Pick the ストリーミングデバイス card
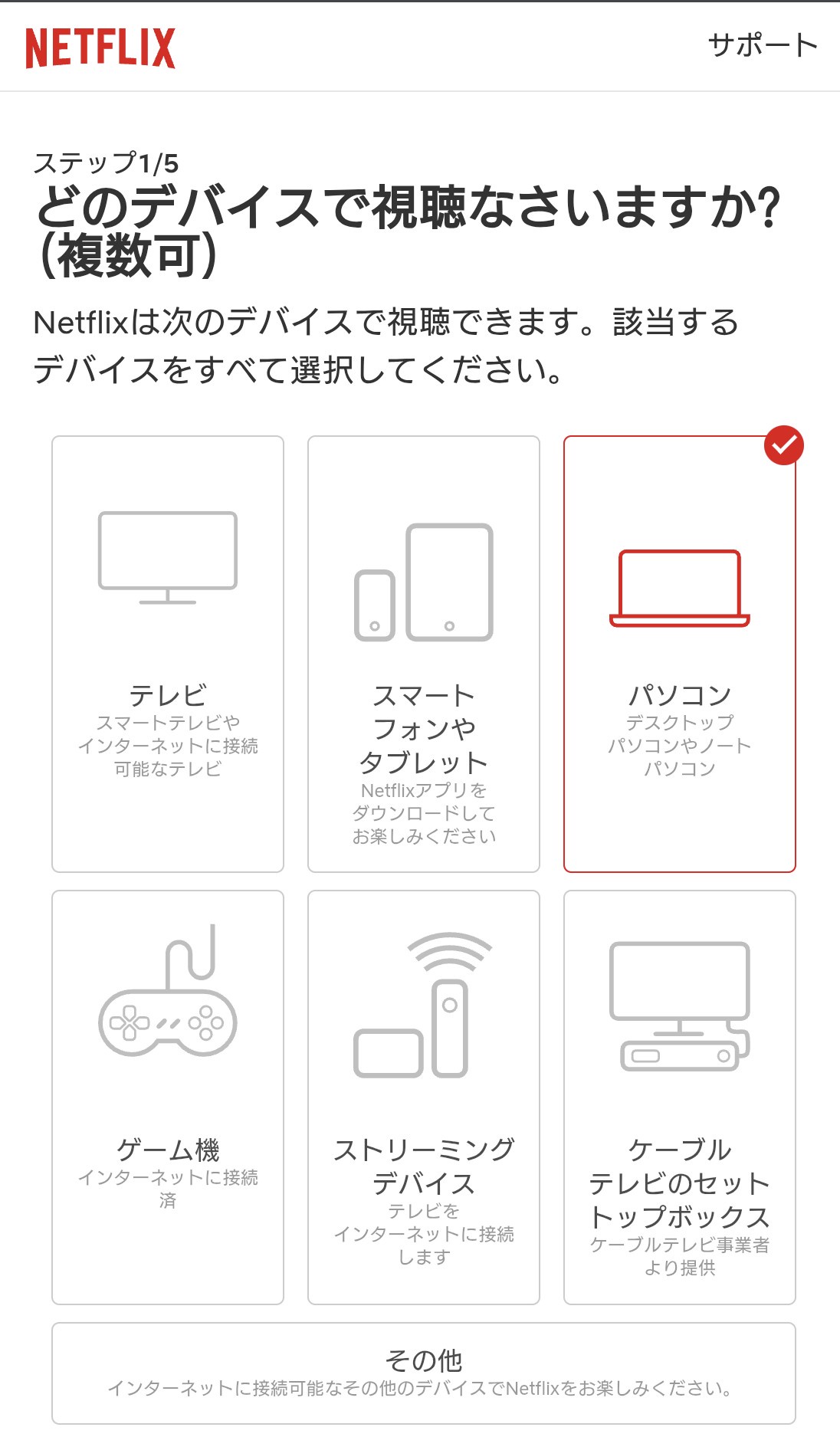 (x=424, y=1097)
